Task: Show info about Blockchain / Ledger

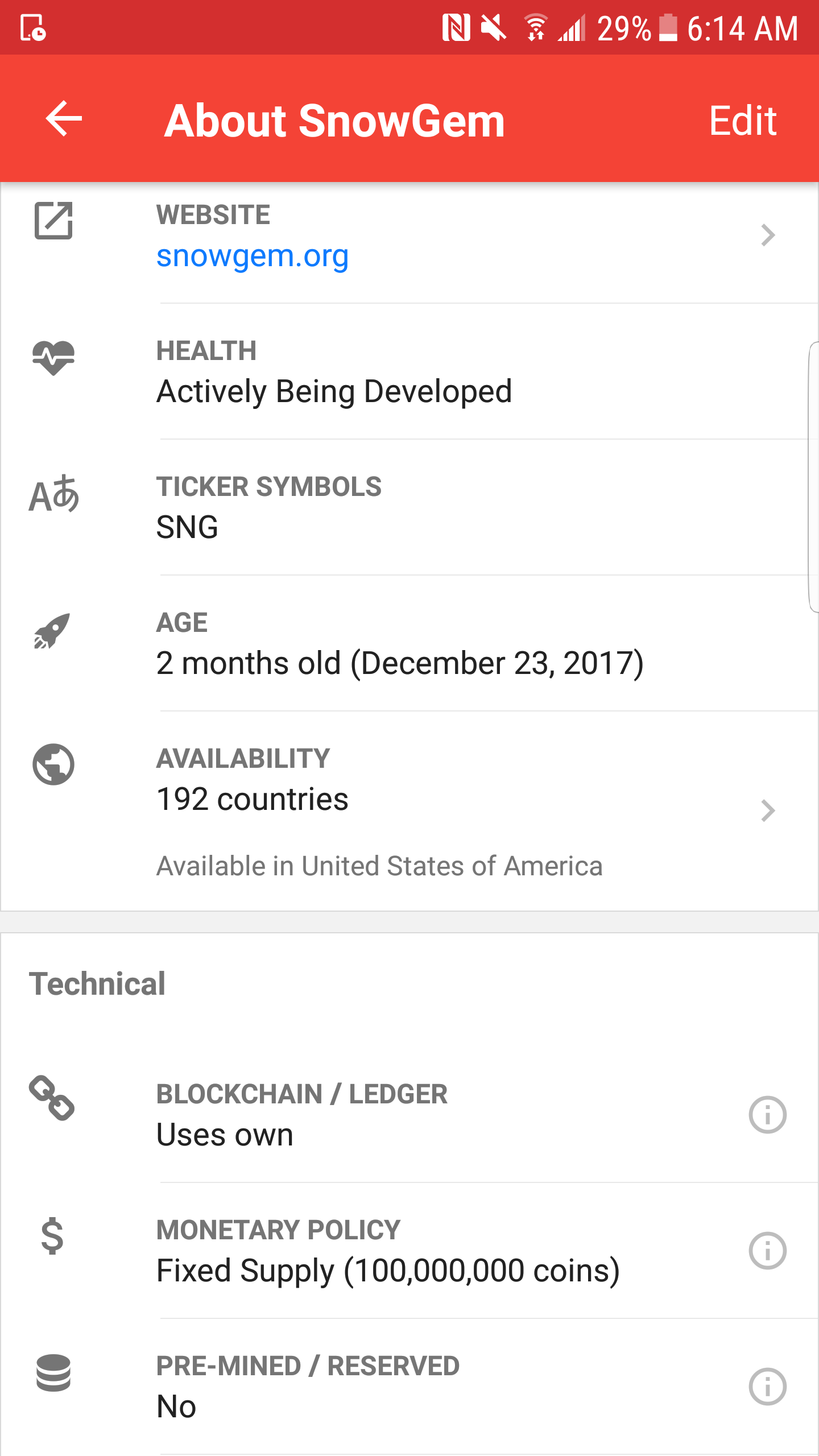Action: [x=767, y=1115]
